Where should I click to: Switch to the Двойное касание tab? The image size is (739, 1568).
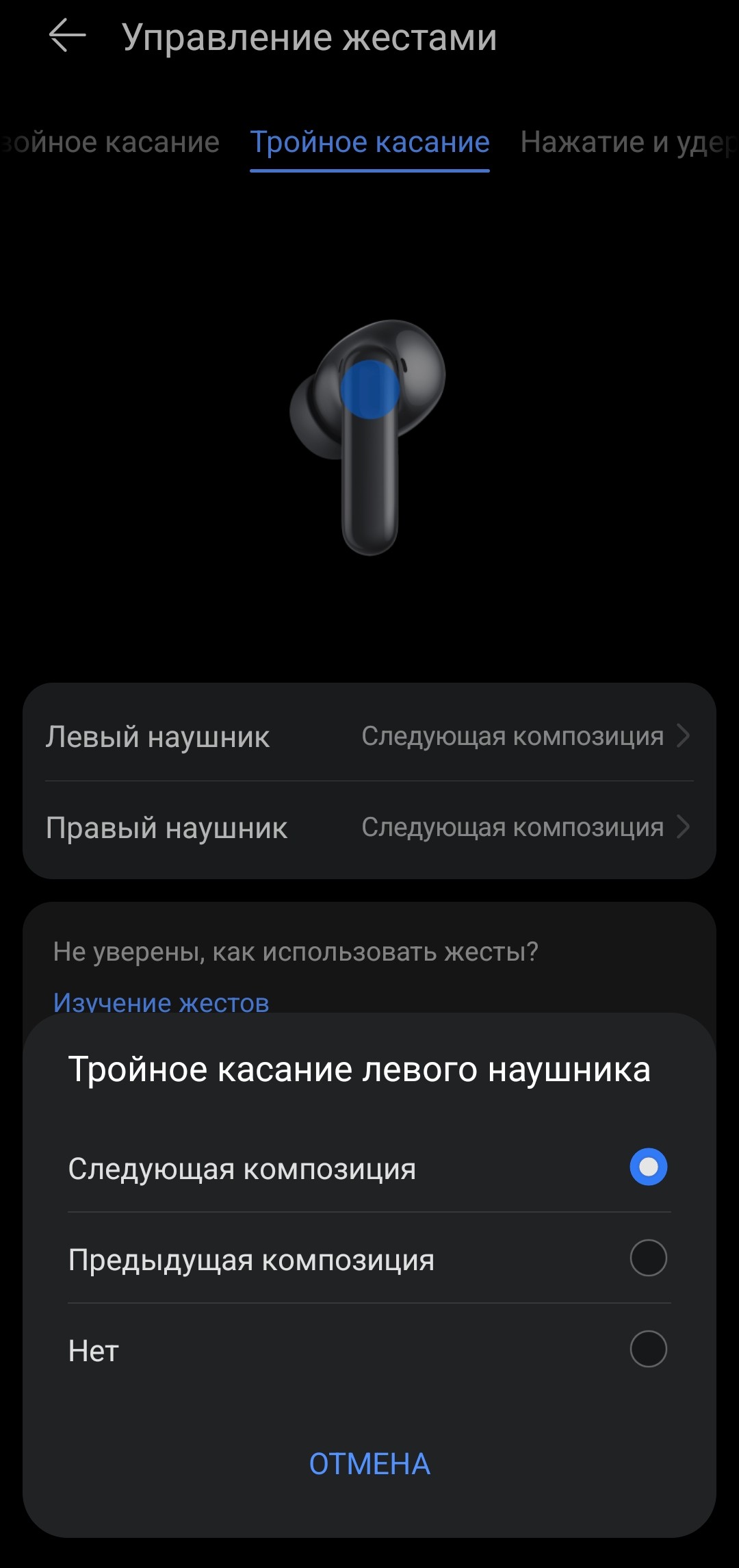point(109,142)
